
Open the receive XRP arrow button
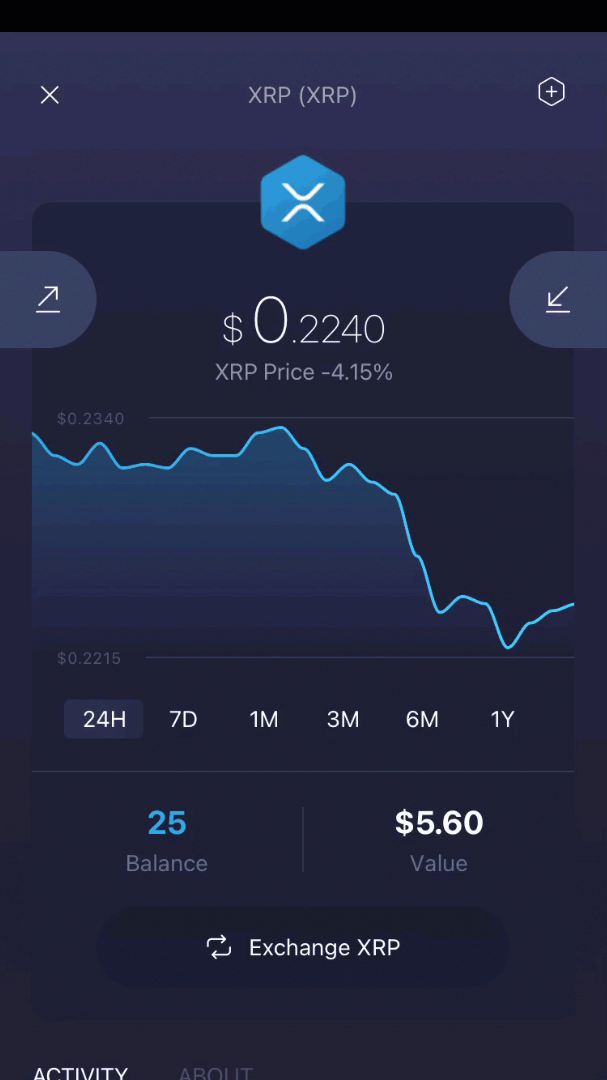558,300
